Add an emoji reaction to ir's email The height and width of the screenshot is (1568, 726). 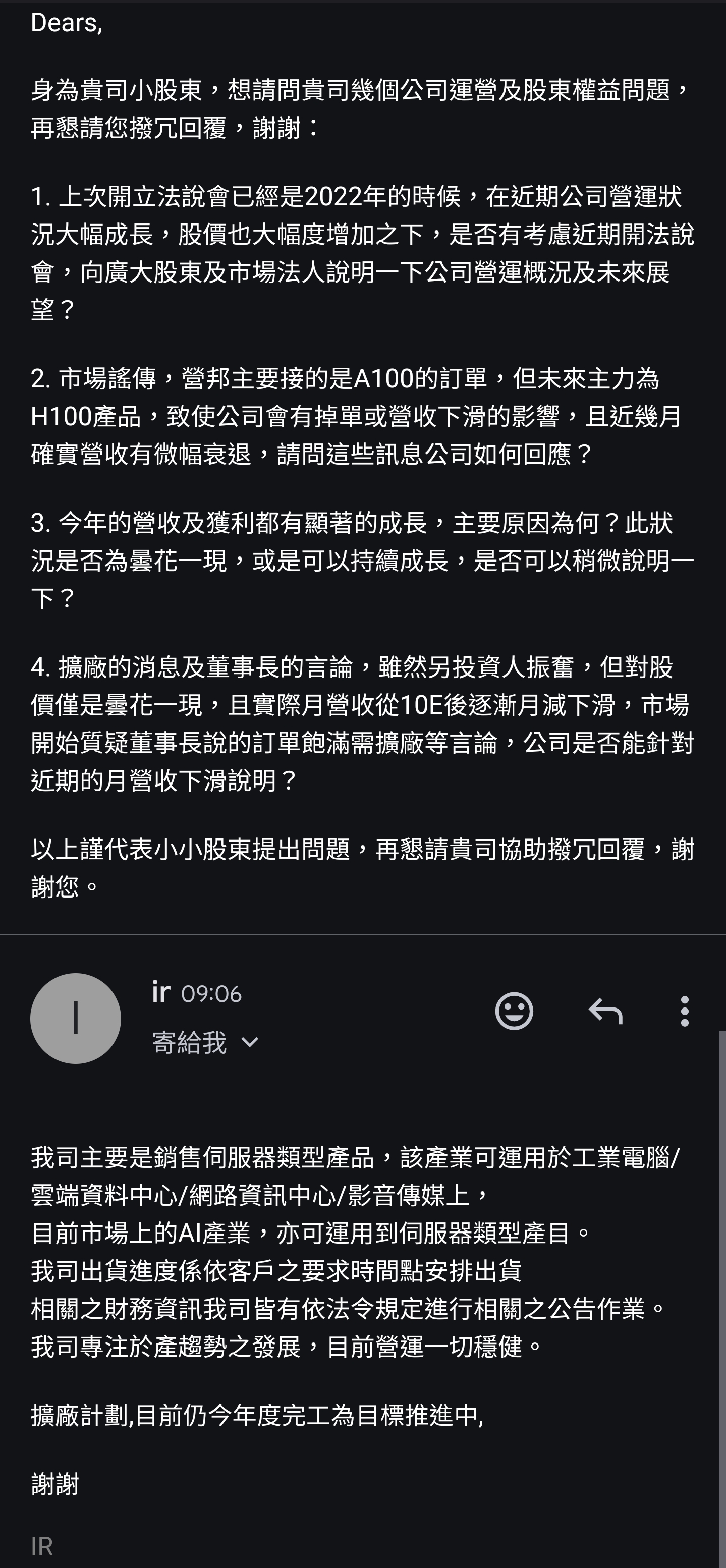coord(514,1011)
